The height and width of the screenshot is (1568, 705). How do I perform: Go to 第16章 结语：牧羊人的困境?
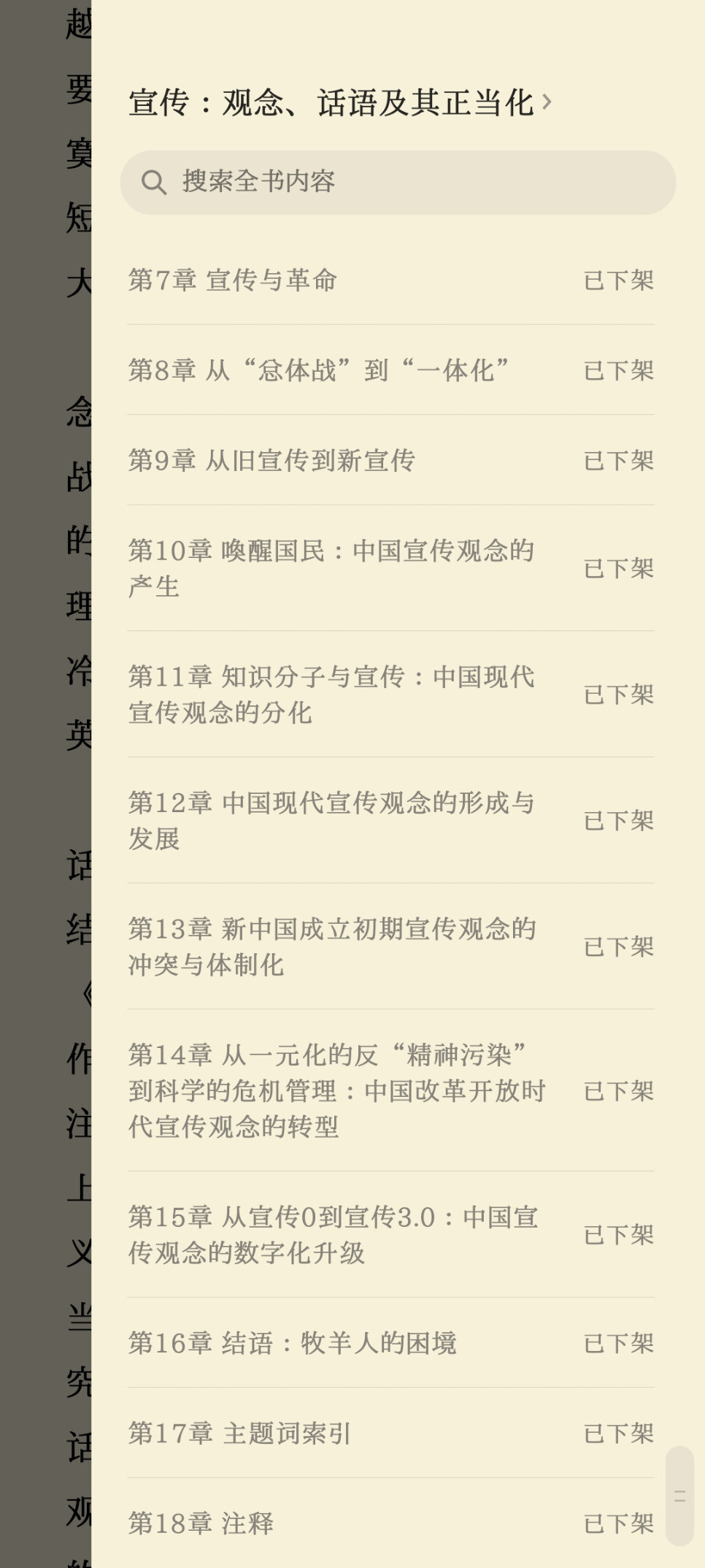coord(390,1343)
